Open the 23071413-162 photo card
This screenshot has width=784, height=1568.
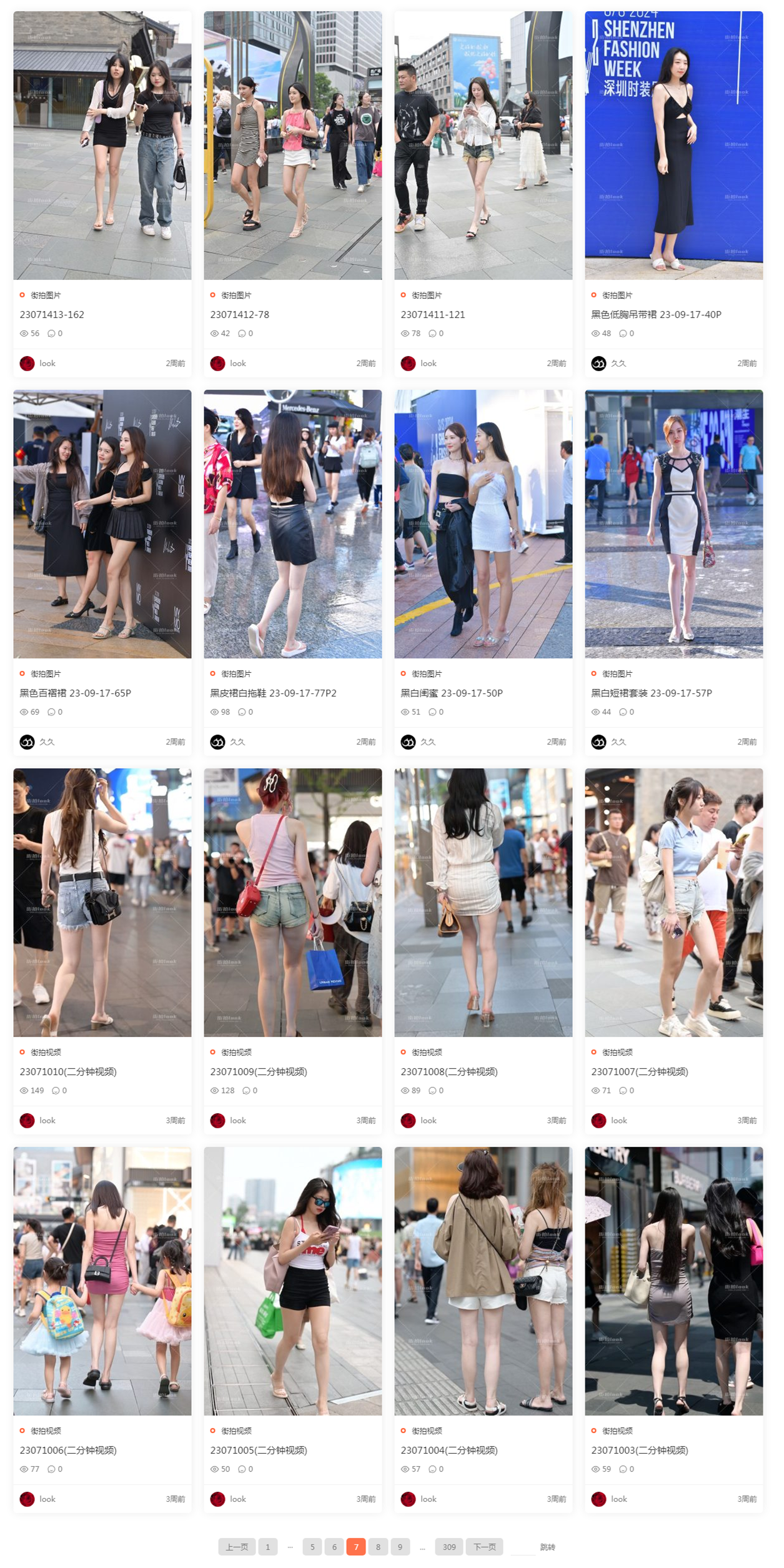pos(52,314)
